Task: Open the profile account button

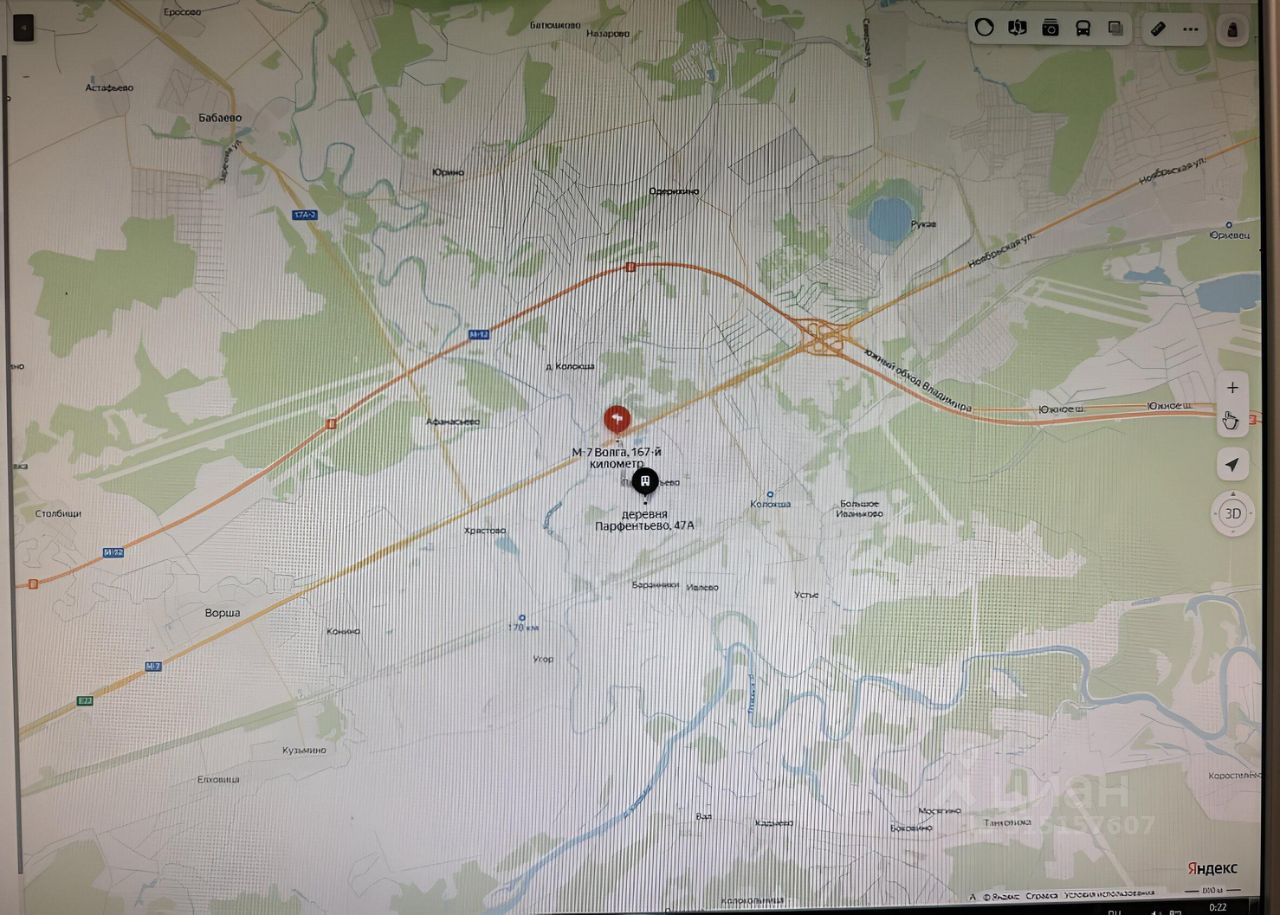Action: (x=1232, y=29)
